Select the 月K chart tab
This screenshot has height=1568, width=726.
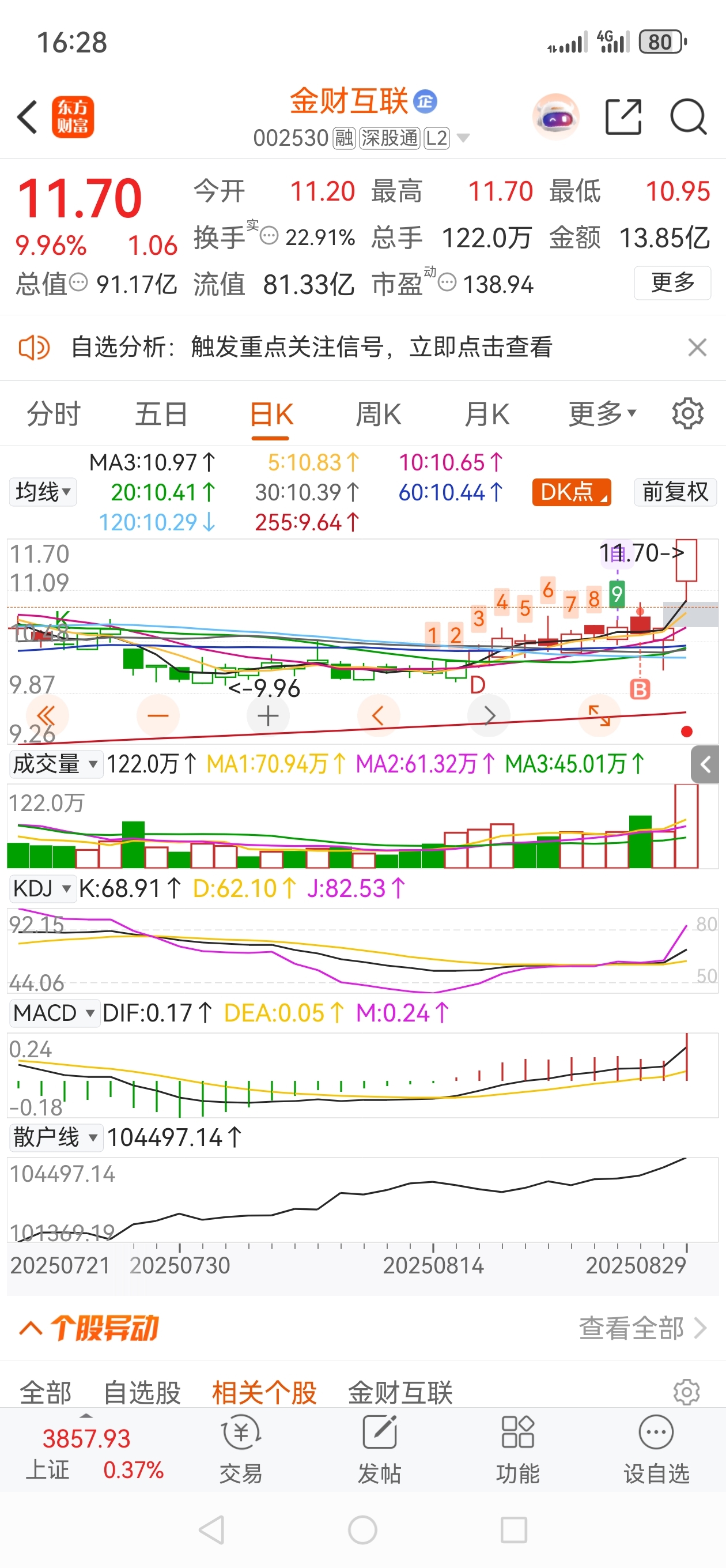pos(486,414)
